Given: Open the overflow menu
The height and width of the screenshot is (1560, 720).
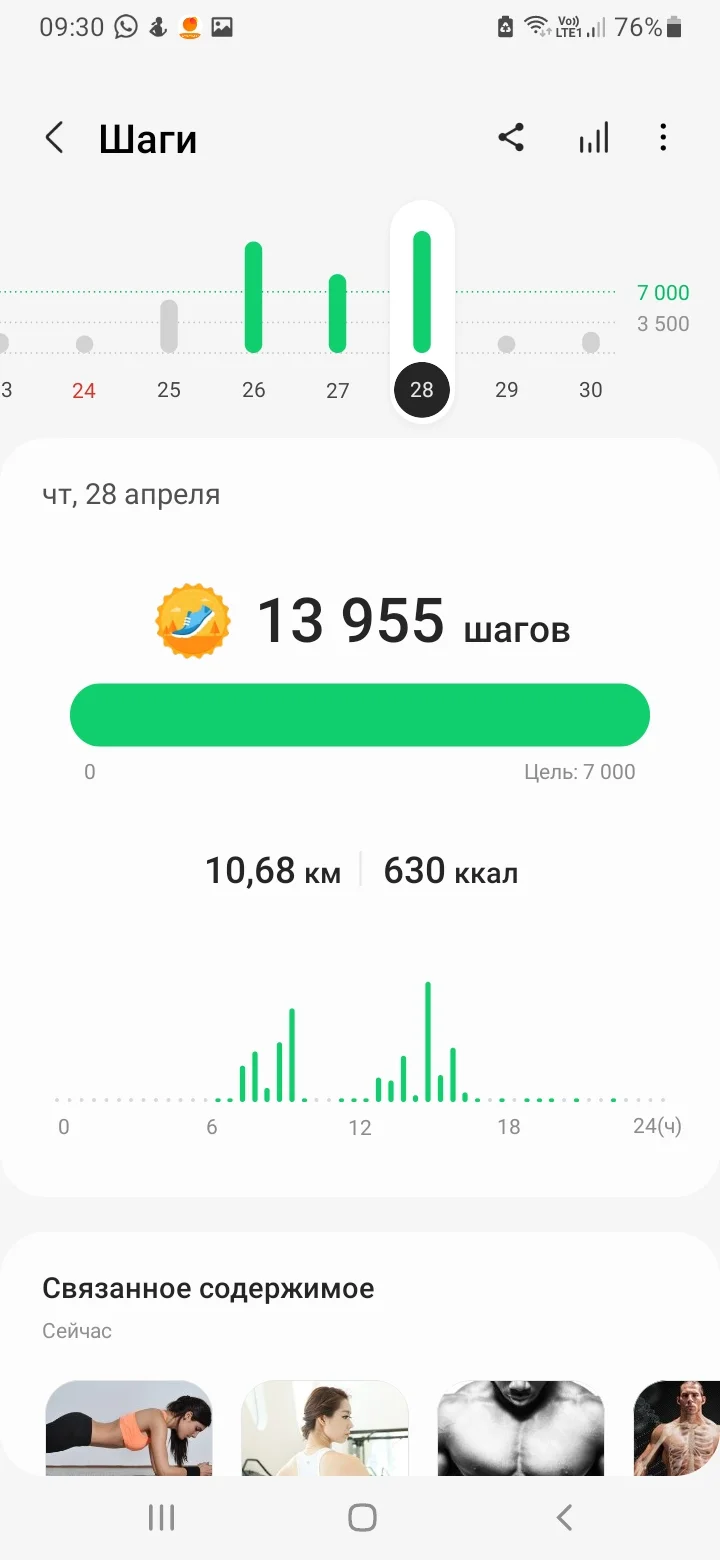Looking at the screenshot, I should point(663,138).
